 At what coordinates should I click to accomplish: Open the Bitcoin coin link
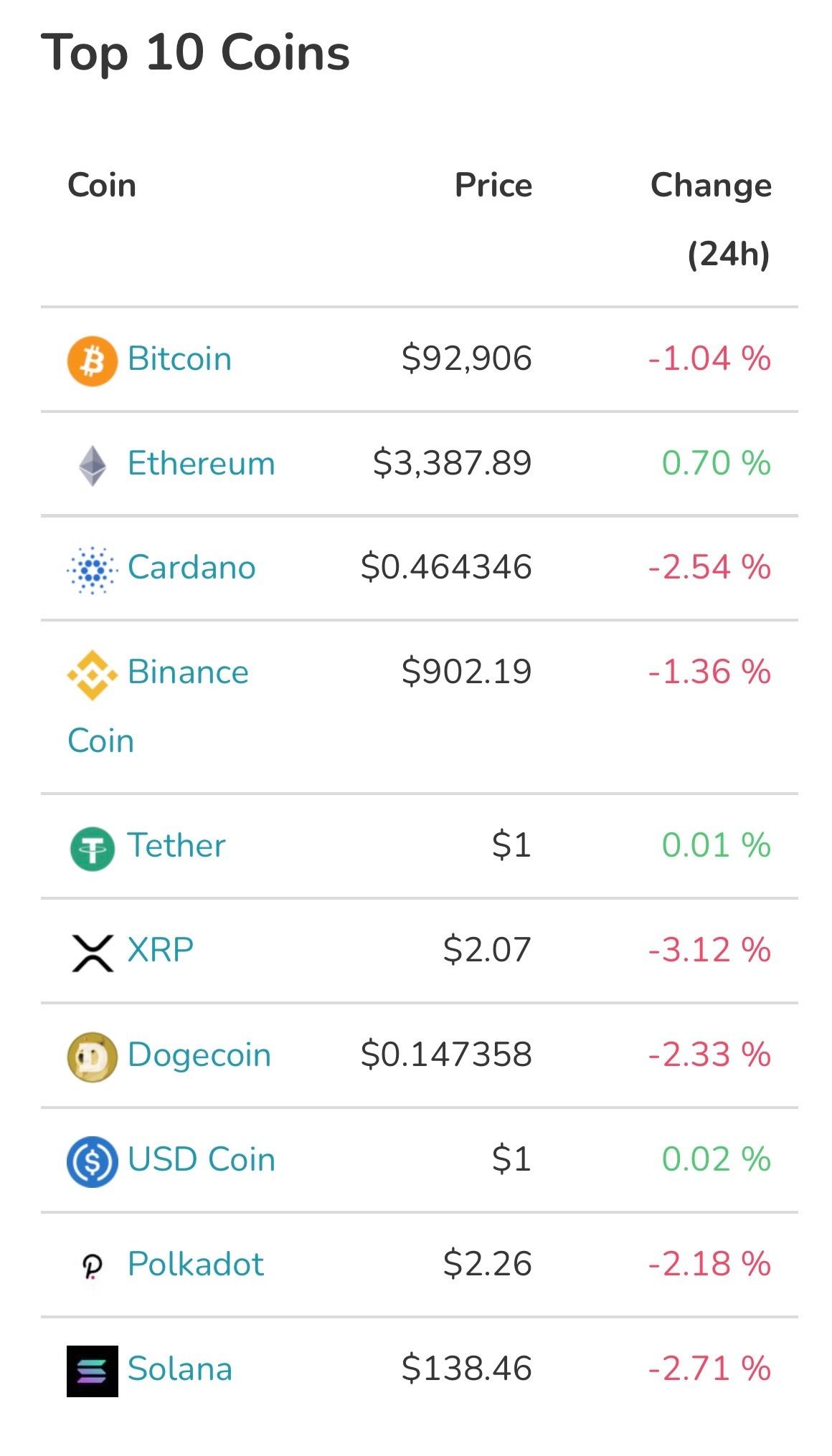[179, 359]
